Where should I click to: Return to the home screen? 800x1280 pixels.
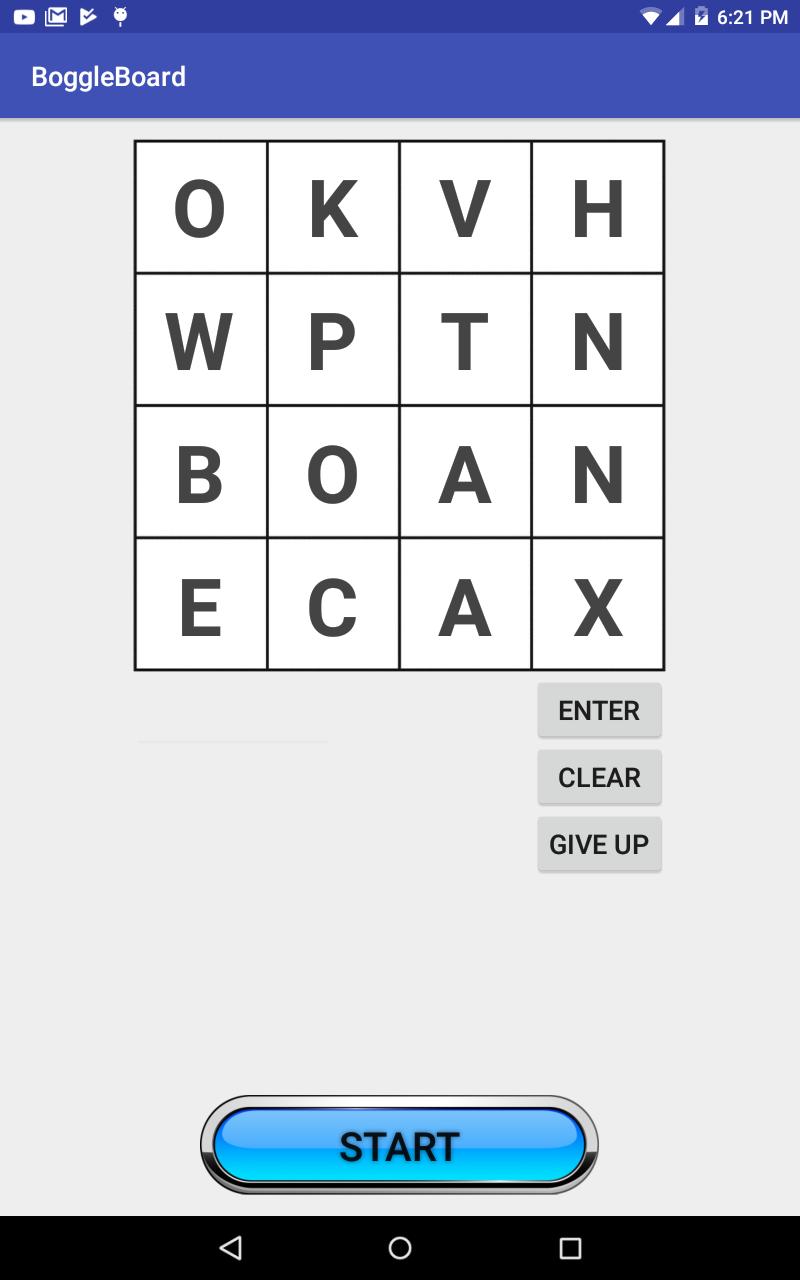click(400, 1247)
